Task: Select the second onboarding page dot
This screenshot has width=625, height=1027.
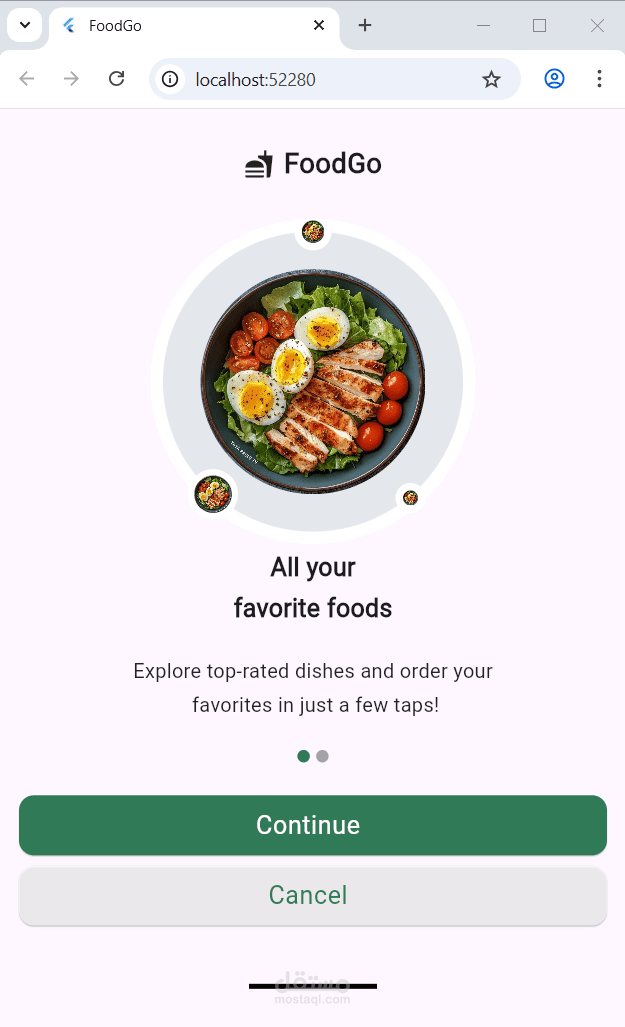Action: click(x=322, y=756)
